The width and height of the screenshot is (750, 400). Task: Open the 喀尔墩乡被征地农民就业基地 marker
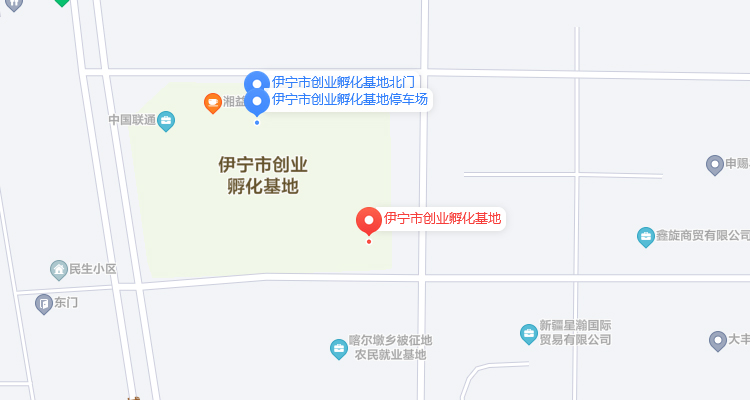coord(339,348)
